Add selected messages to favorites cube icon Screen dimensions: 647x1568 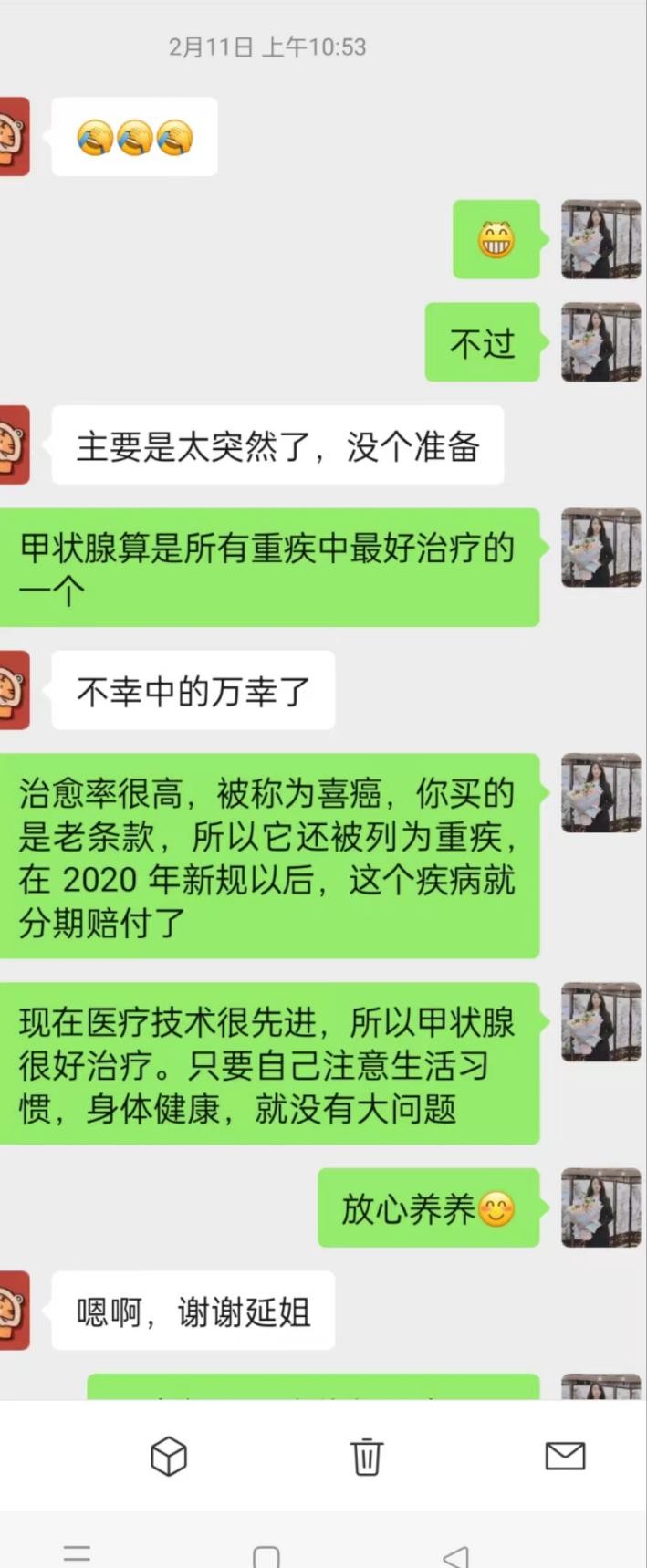pos(169,1455)
